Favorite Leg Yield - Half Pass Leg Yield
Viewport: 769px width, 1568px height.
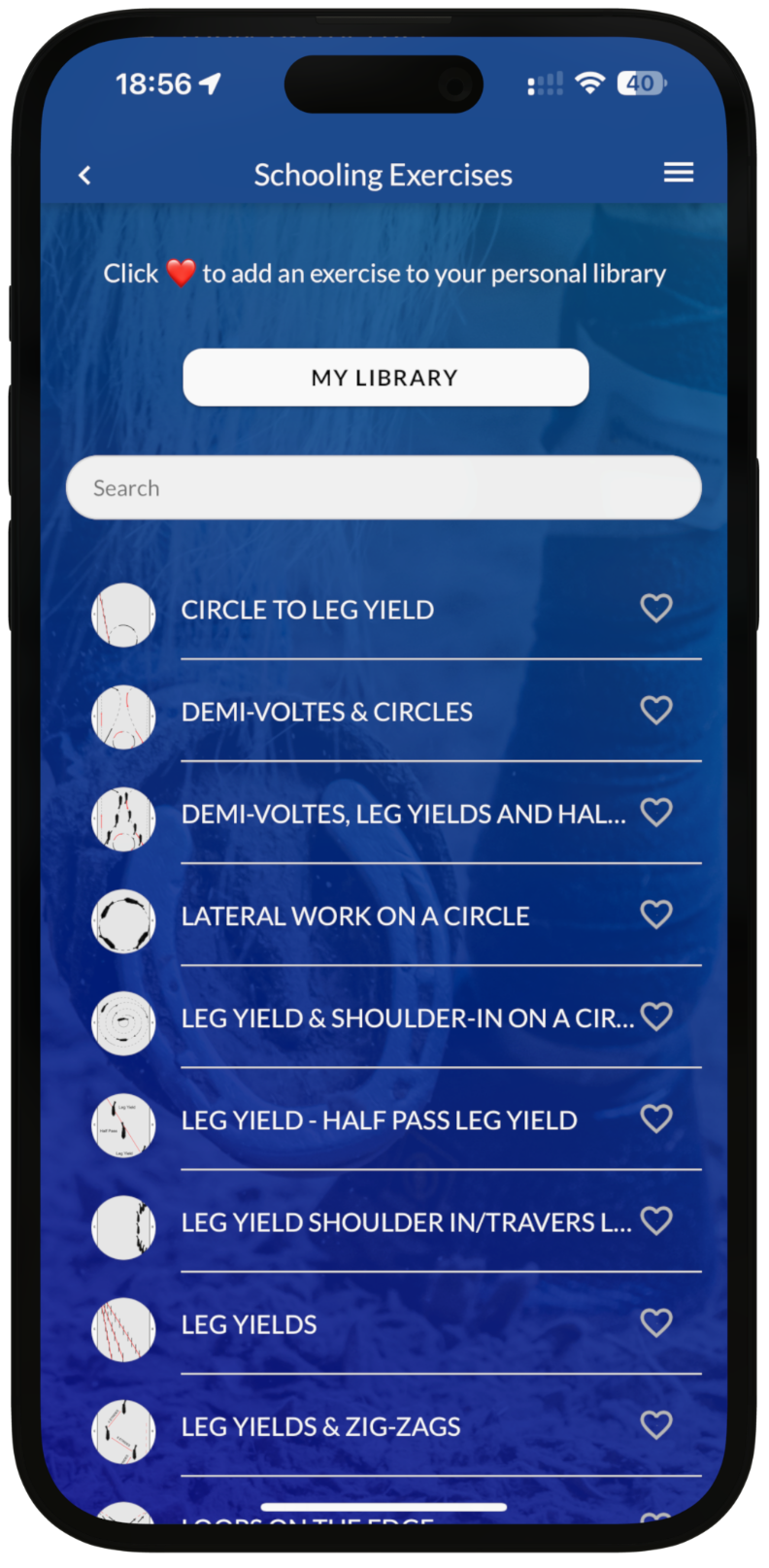(656, 1118)
